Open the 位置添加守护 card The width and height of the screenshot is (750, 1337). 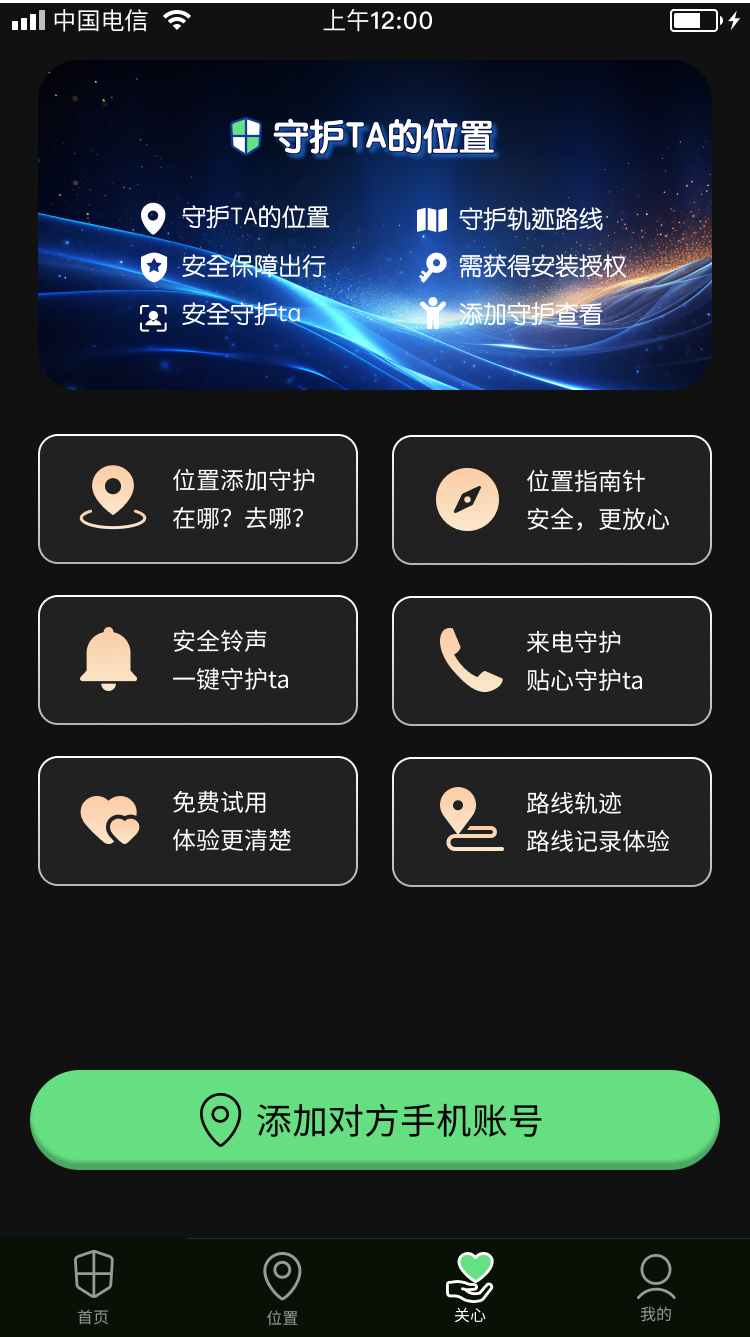pos(198,499)
